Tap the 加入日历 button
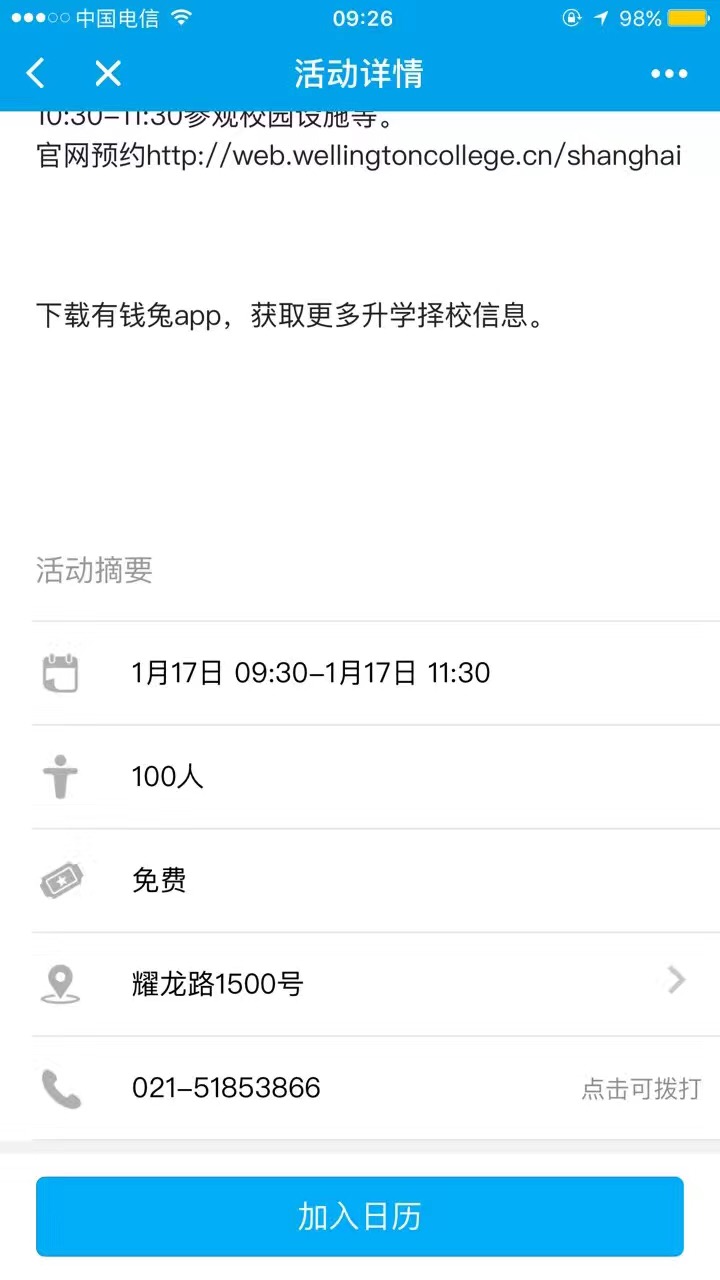 (x=360, y=1216)
